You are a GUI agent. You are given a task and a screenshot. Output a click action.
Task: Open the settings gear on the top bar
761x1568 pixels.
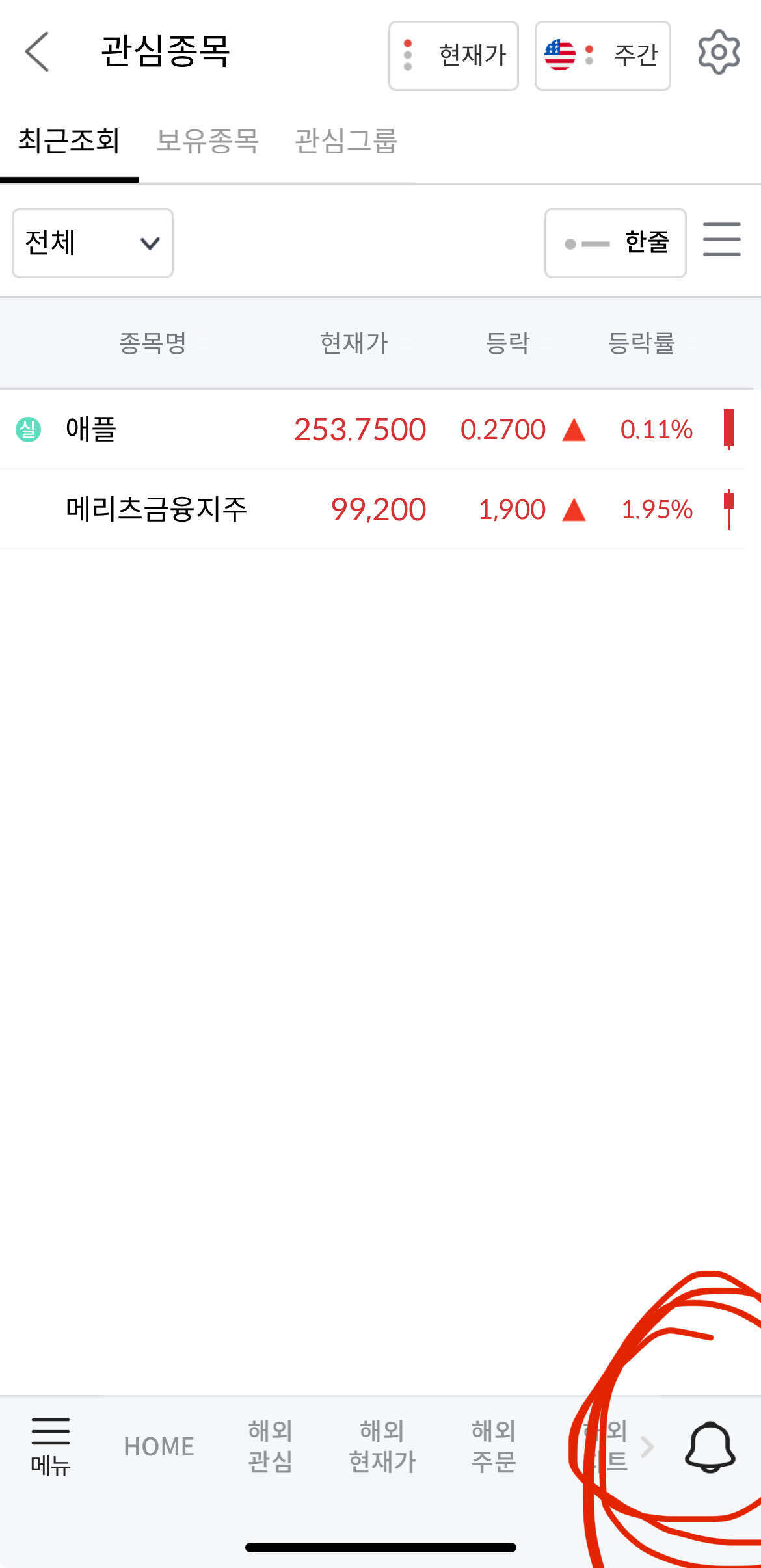click(718, 53)
